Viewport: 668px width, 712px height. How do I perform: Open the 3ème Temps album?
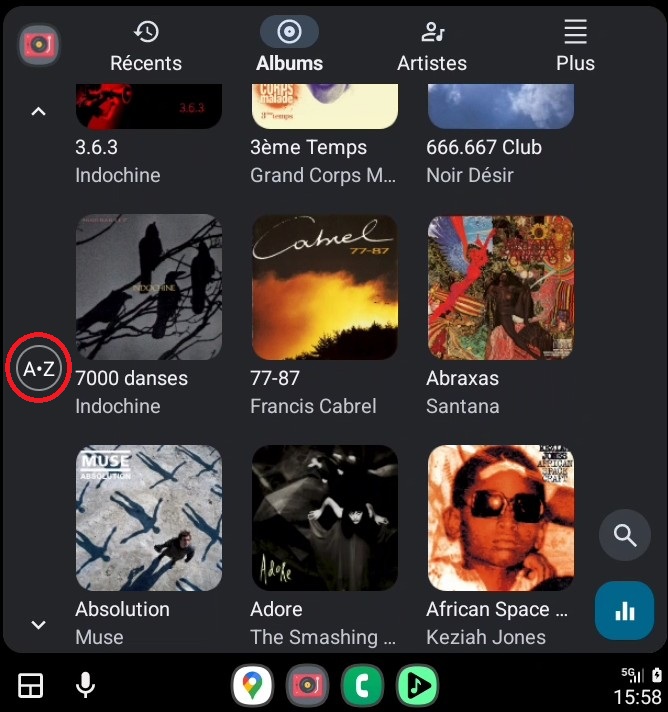click(324, 110)
